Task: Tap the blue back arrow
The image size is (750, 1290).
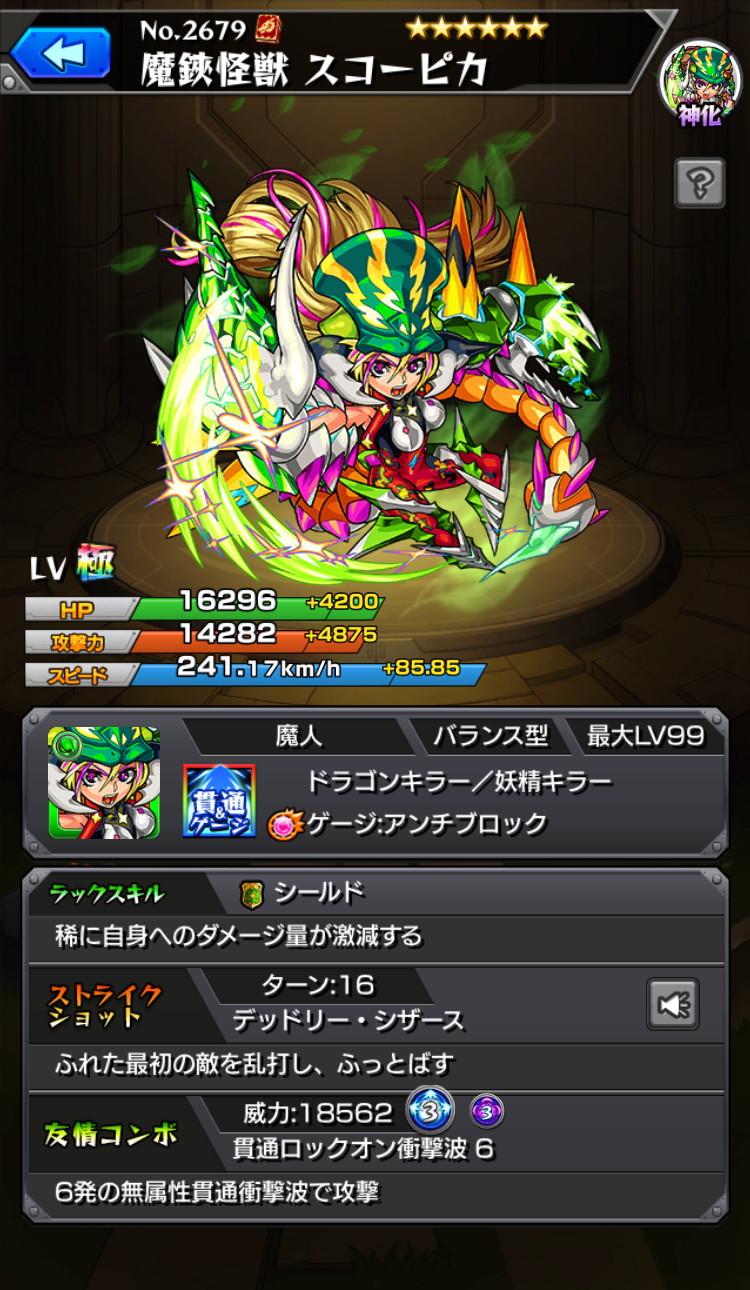Action: 60,53
